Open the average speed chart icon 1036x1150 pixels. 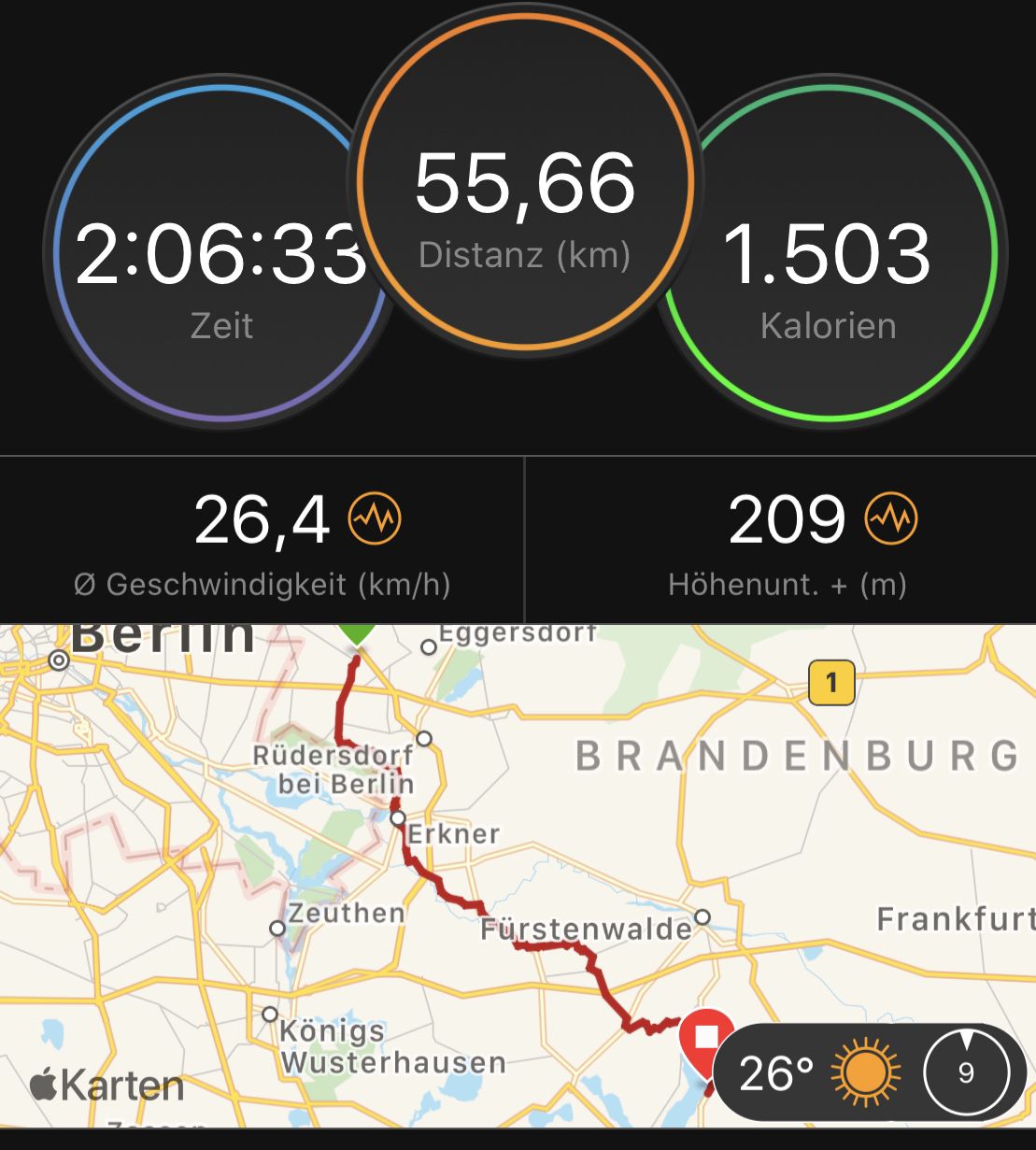pyautogui.click(x=375, y=518)
